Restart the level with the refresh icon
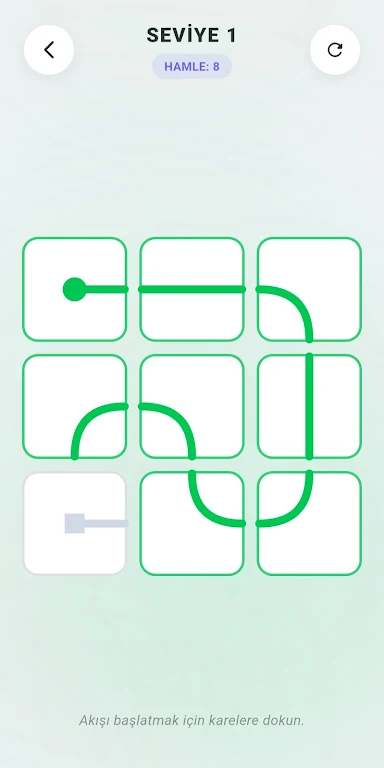Screen dimensions: 384x768 pos(335,50)
